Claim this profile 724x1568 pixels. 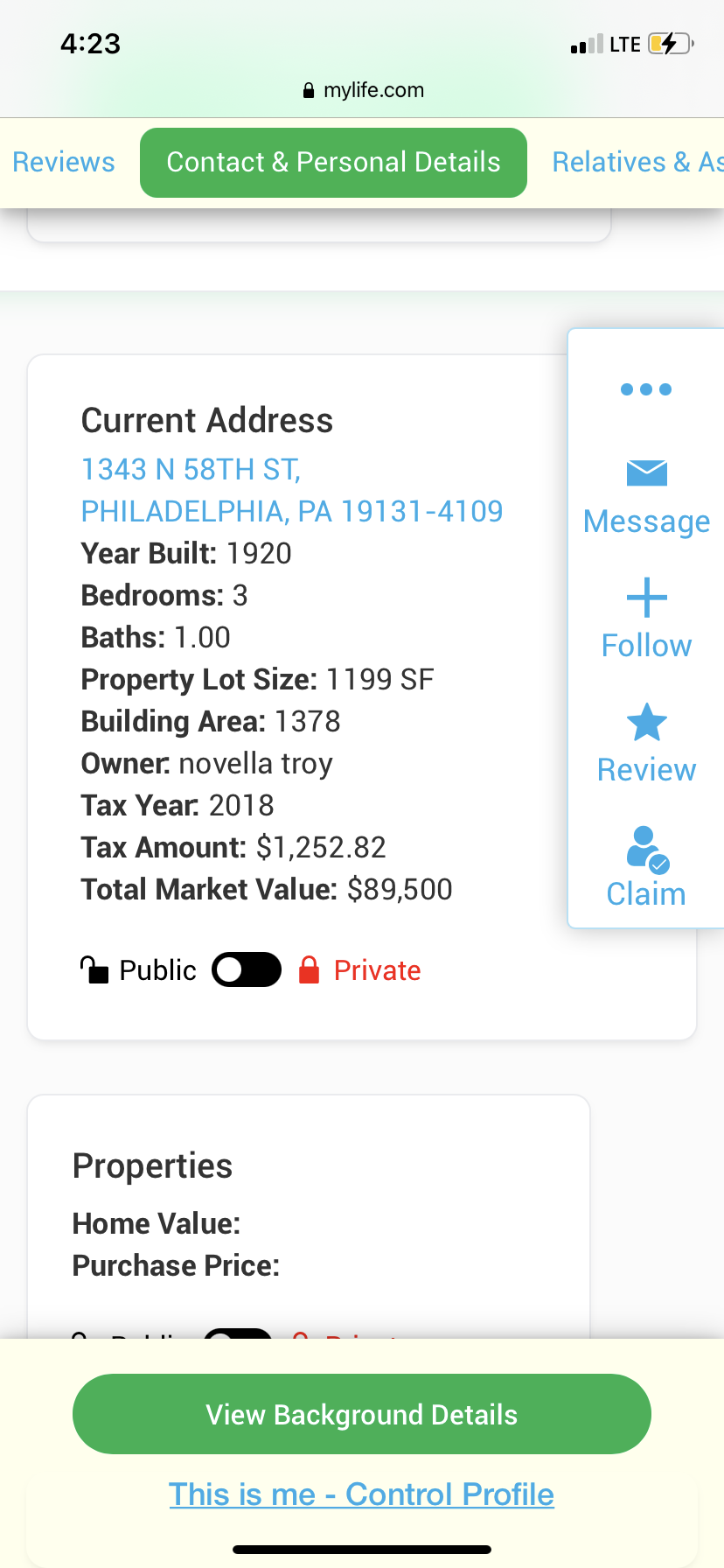[646, 868]
